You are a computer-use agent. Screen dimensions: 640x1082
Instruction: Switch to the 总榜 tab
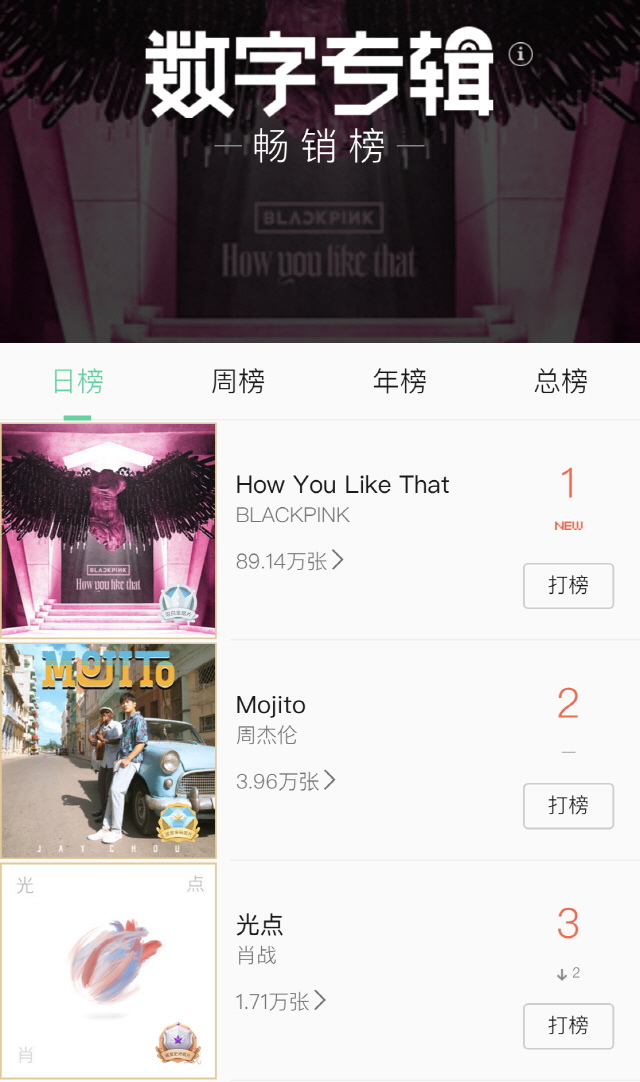click(561, 381)
